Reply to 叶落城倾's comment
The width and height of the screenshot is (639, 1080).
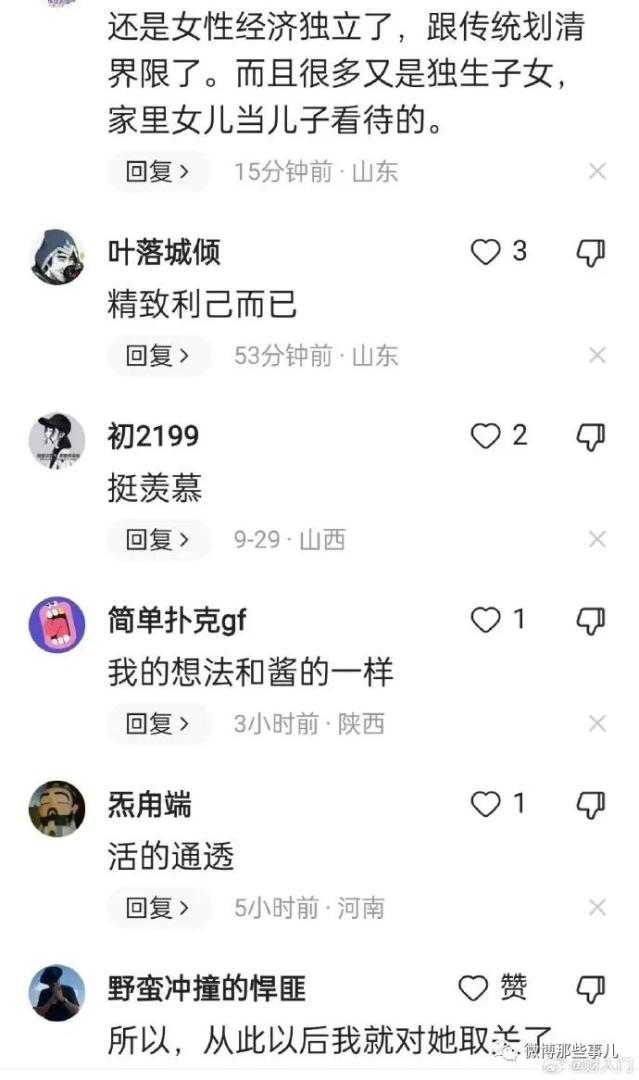coord(158,355)
